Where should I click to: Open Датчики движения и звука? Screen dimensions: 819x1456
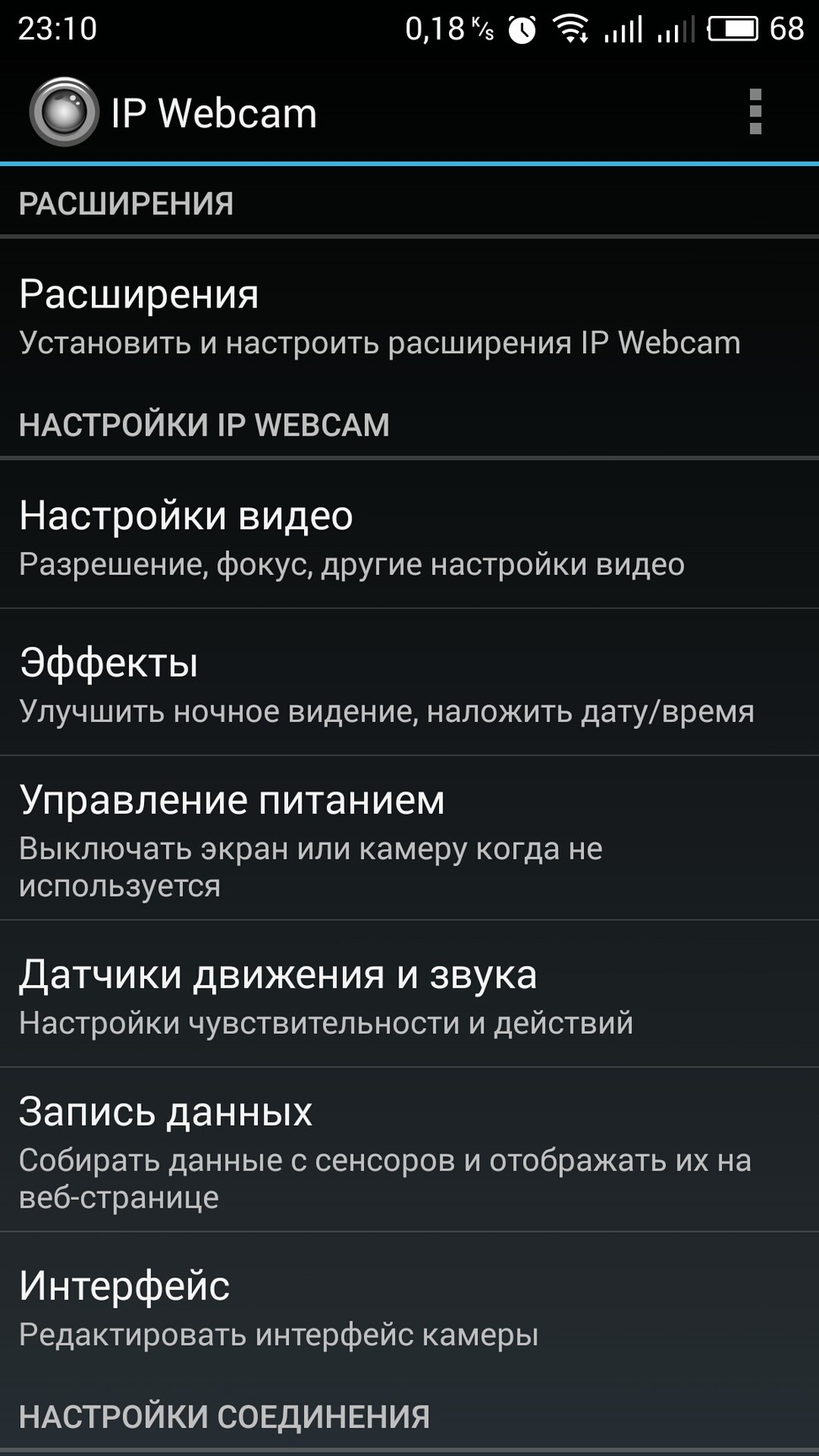point(409,994)
